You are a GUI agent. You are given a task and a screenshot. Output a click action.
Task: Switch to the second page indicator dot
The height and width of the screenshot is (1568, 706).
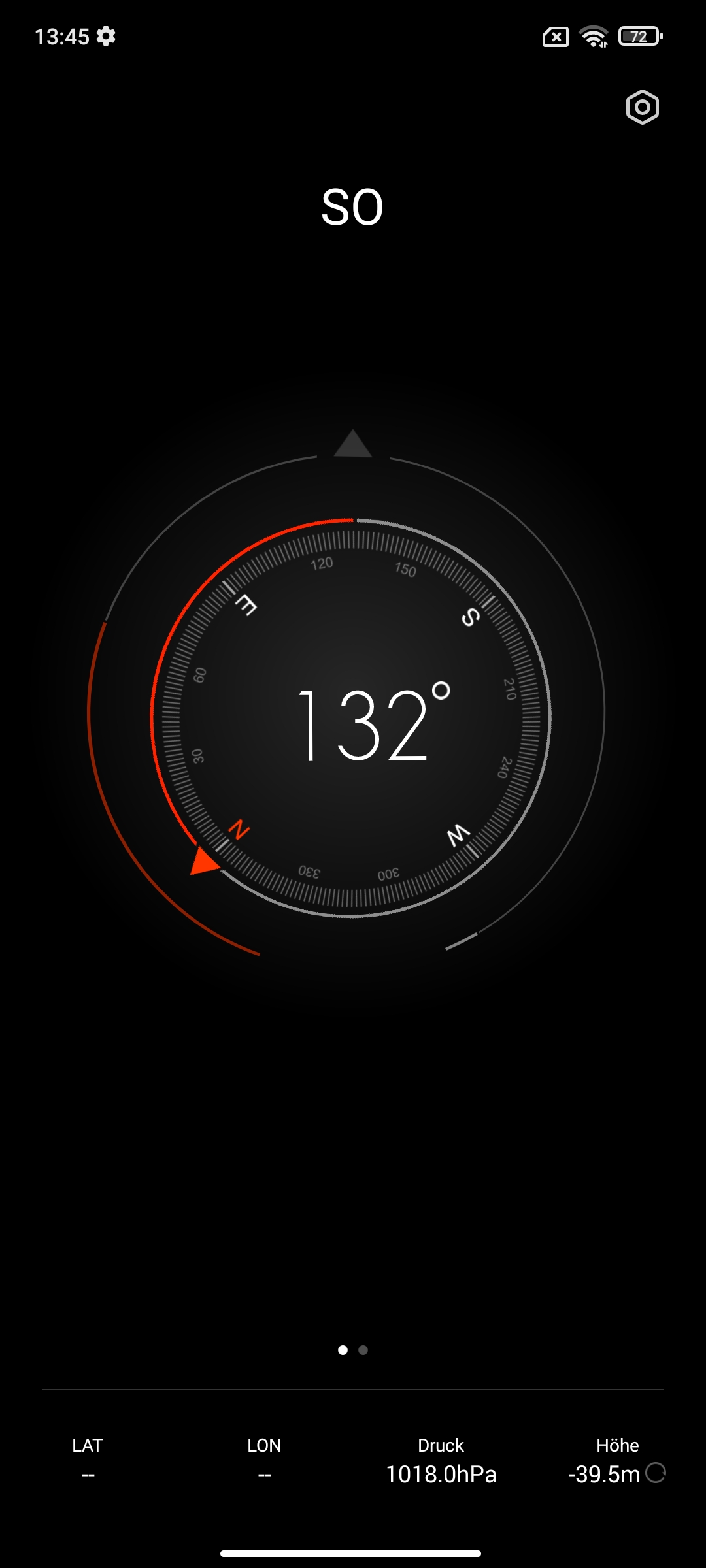[x=363, y=1350]
